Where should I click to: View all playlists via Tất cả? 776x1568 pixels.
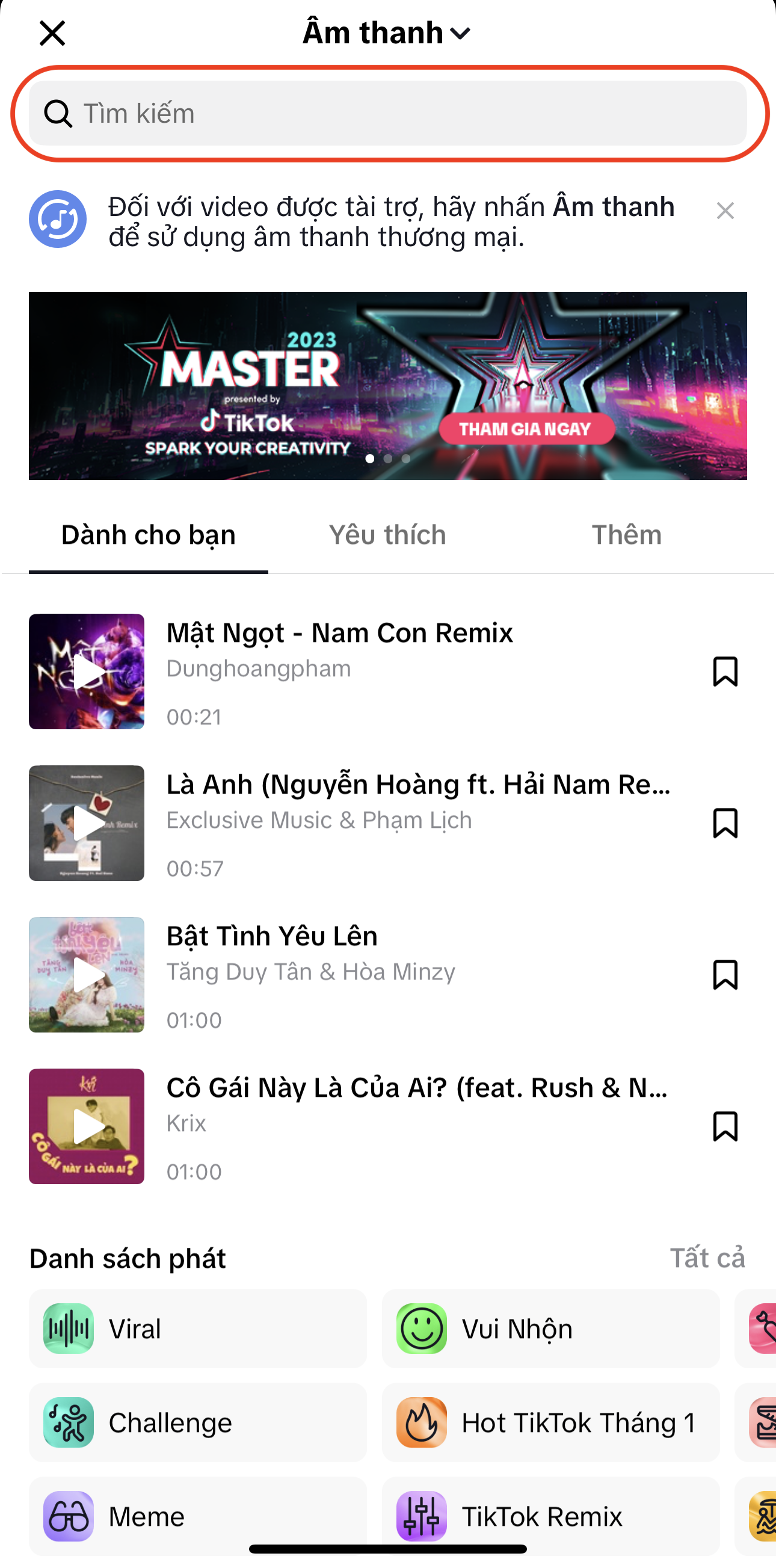(x=707, y=1258)
